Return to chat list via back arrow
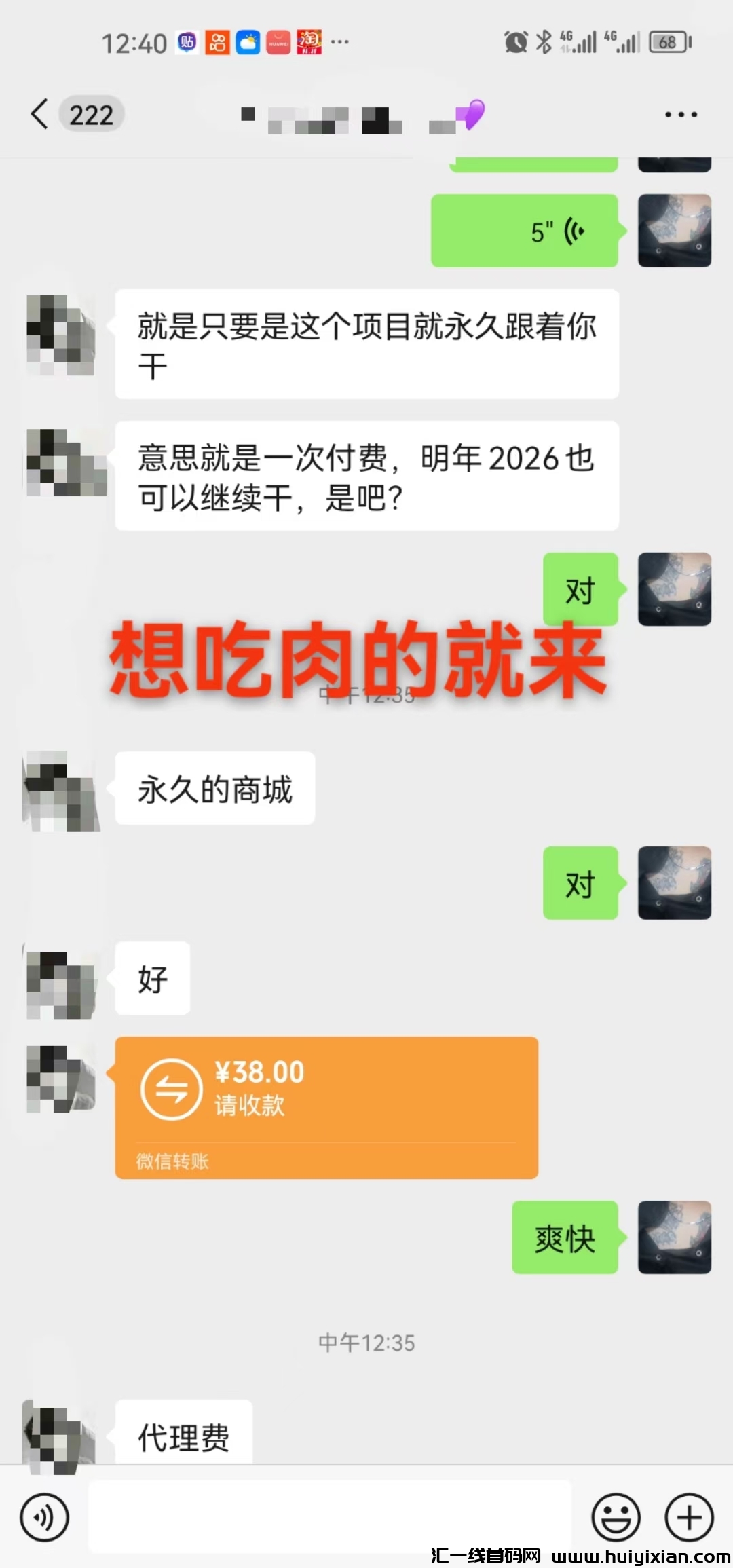Image resolution: width=733 pixels, height=1568 pixels. (x=39, y=114)
